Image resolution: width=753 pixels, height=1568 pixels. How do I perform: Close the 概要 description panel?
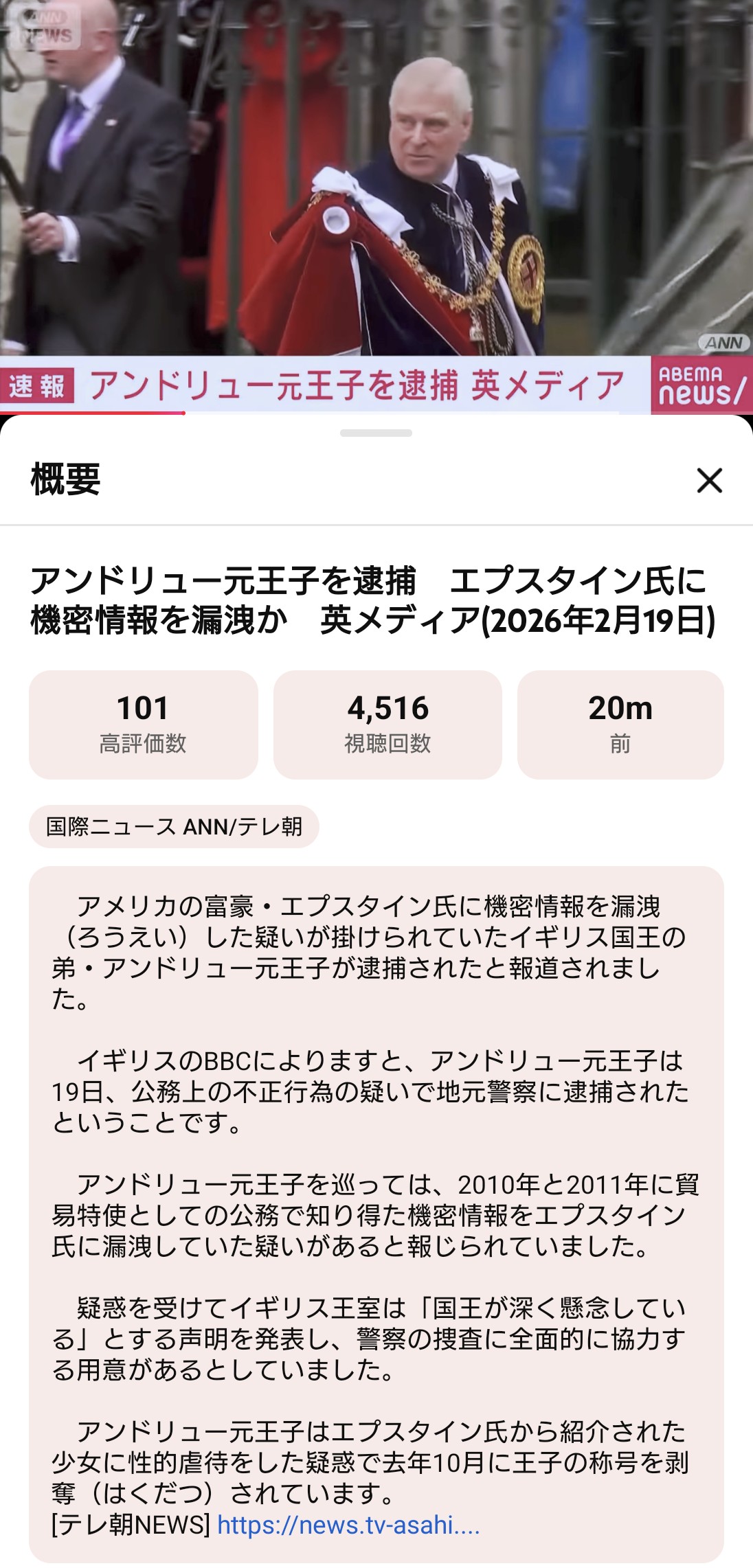click(x=709, y=480)
